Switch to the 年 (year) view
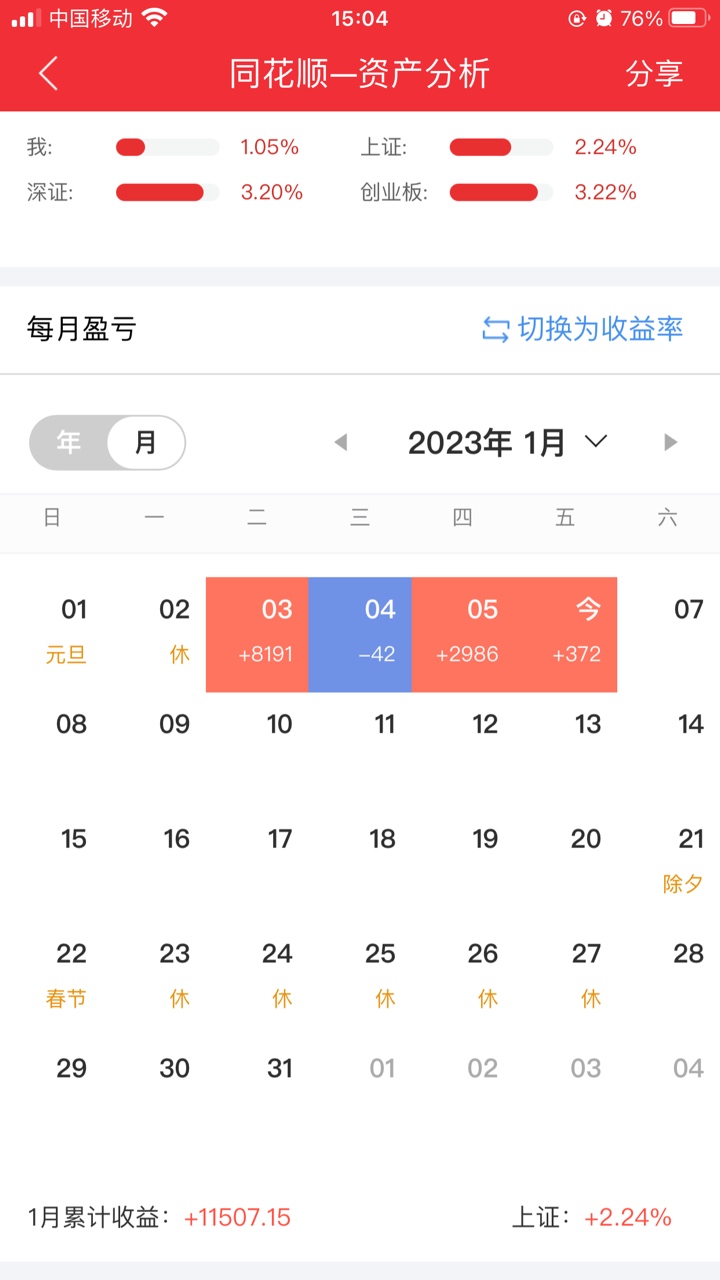The height and width of the screenshot is (1280, 720). point(69,442)
